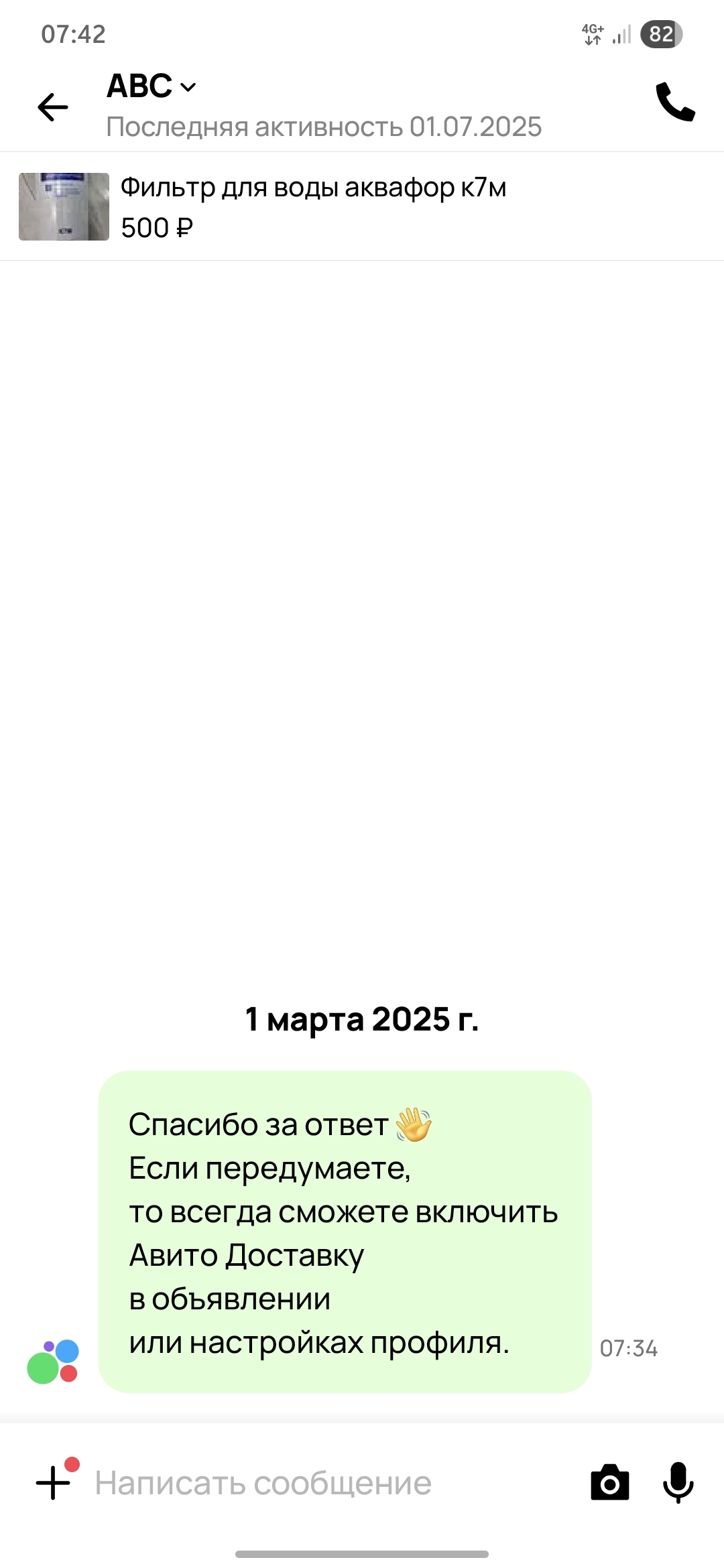Image resolution: width=724 pixels, height=1568 pixels.
Task: Go back using the arrow icon
Action: click(53, 107)
